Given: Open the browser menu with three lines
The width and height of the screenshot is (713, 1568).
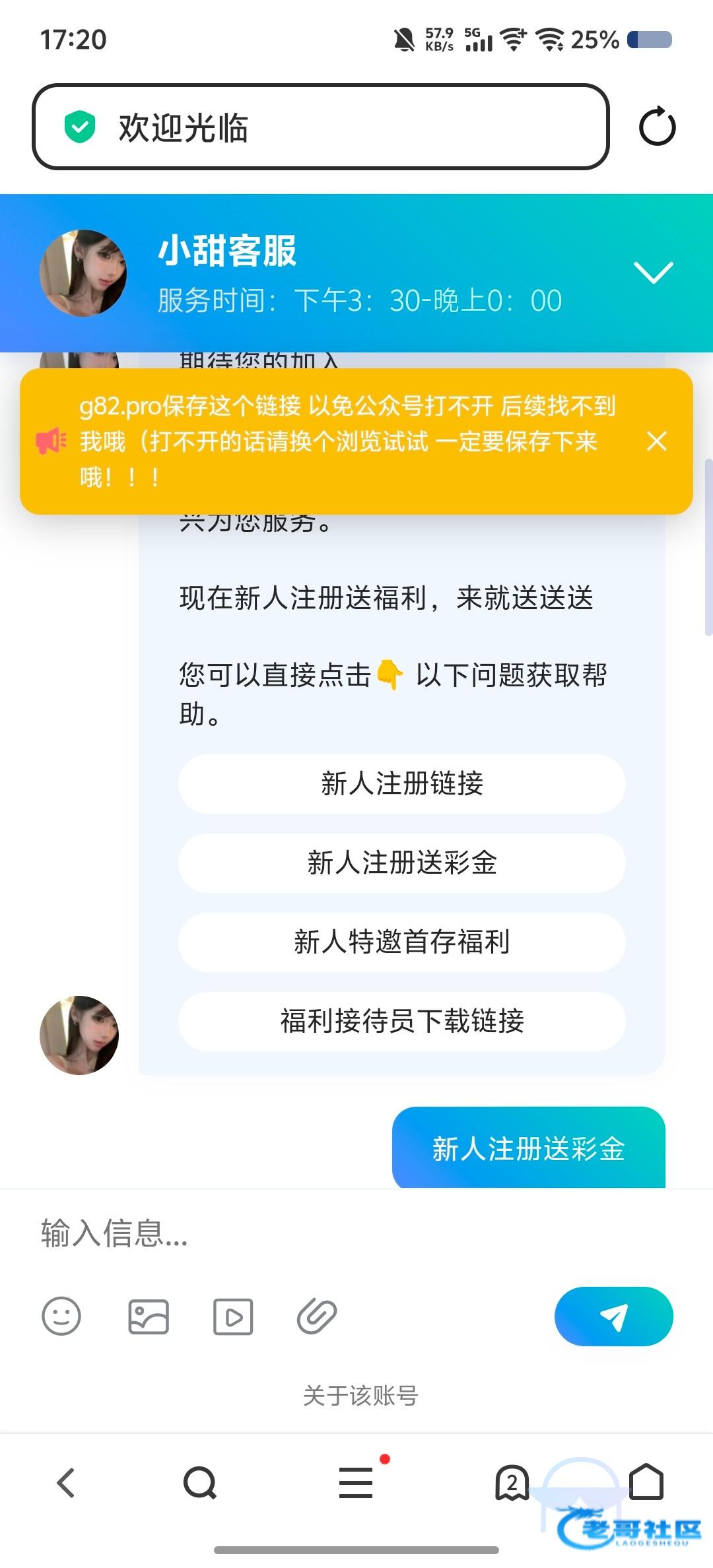Looking at the screenshot, I should pos(356,1483).
